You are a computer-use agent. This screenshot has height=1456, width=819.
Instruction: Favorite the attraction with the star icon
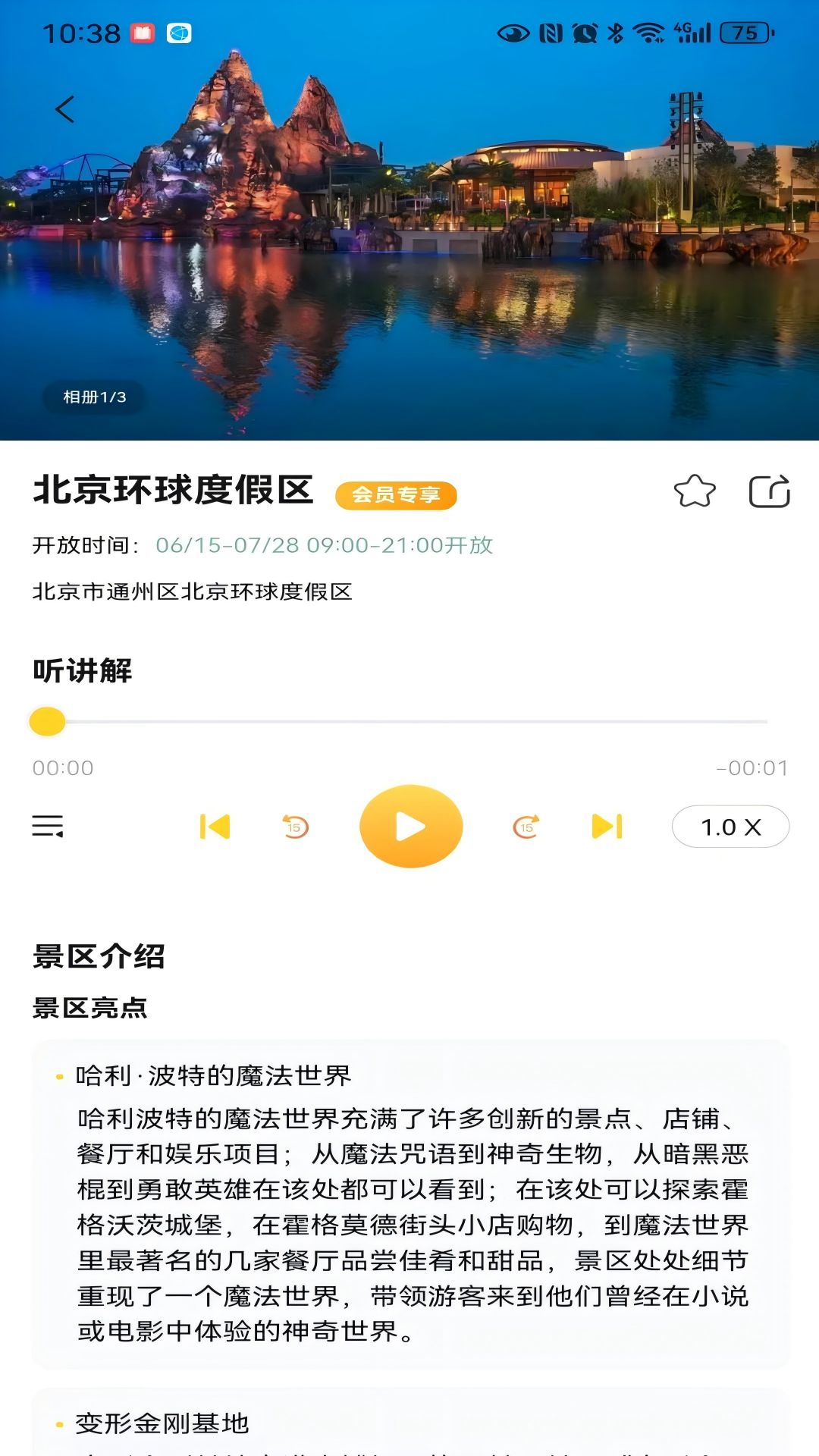(x=695, y=491)
